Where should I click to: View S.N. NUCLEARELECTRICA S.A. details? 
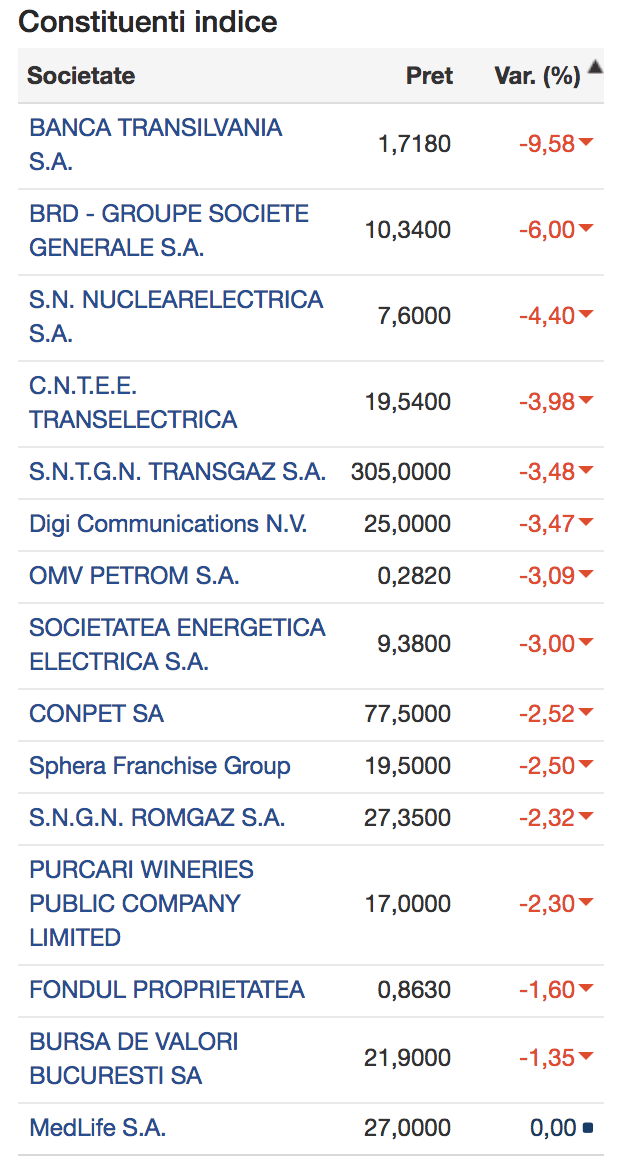pyautogui.click(x=176, y=316)
